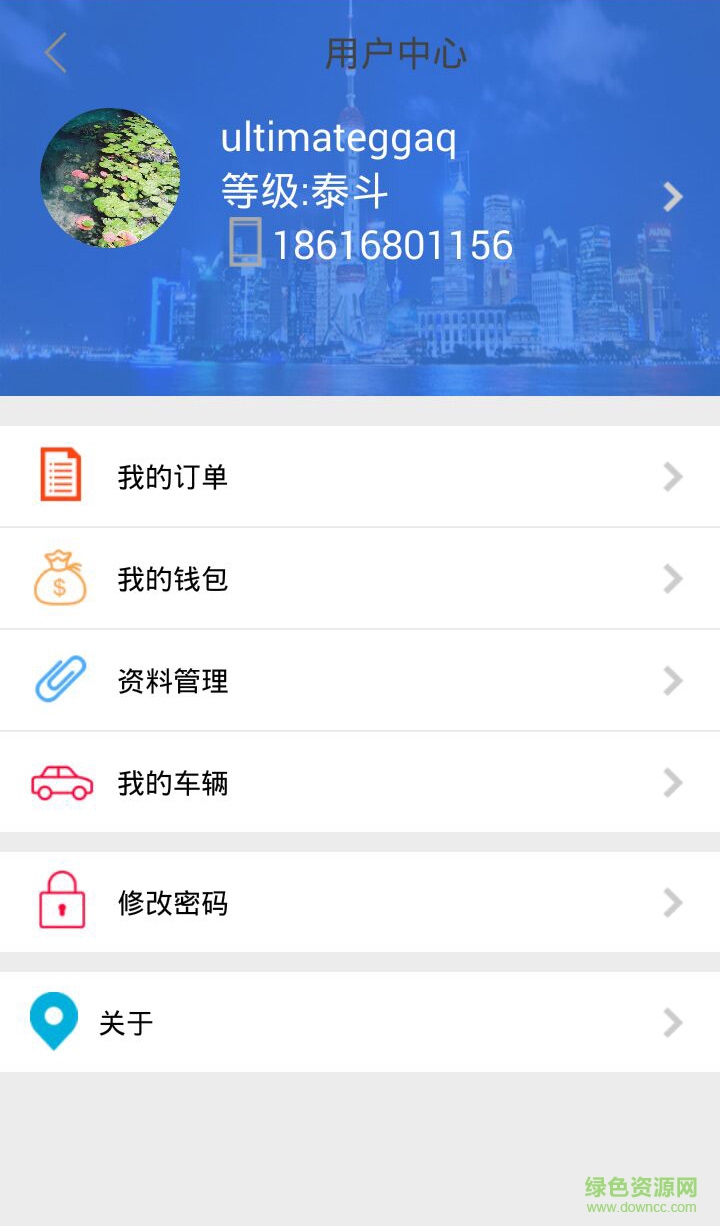Go back from the 用户中心 page
720x1226 pixels.
pyautogui.click(x=56, y=53)
